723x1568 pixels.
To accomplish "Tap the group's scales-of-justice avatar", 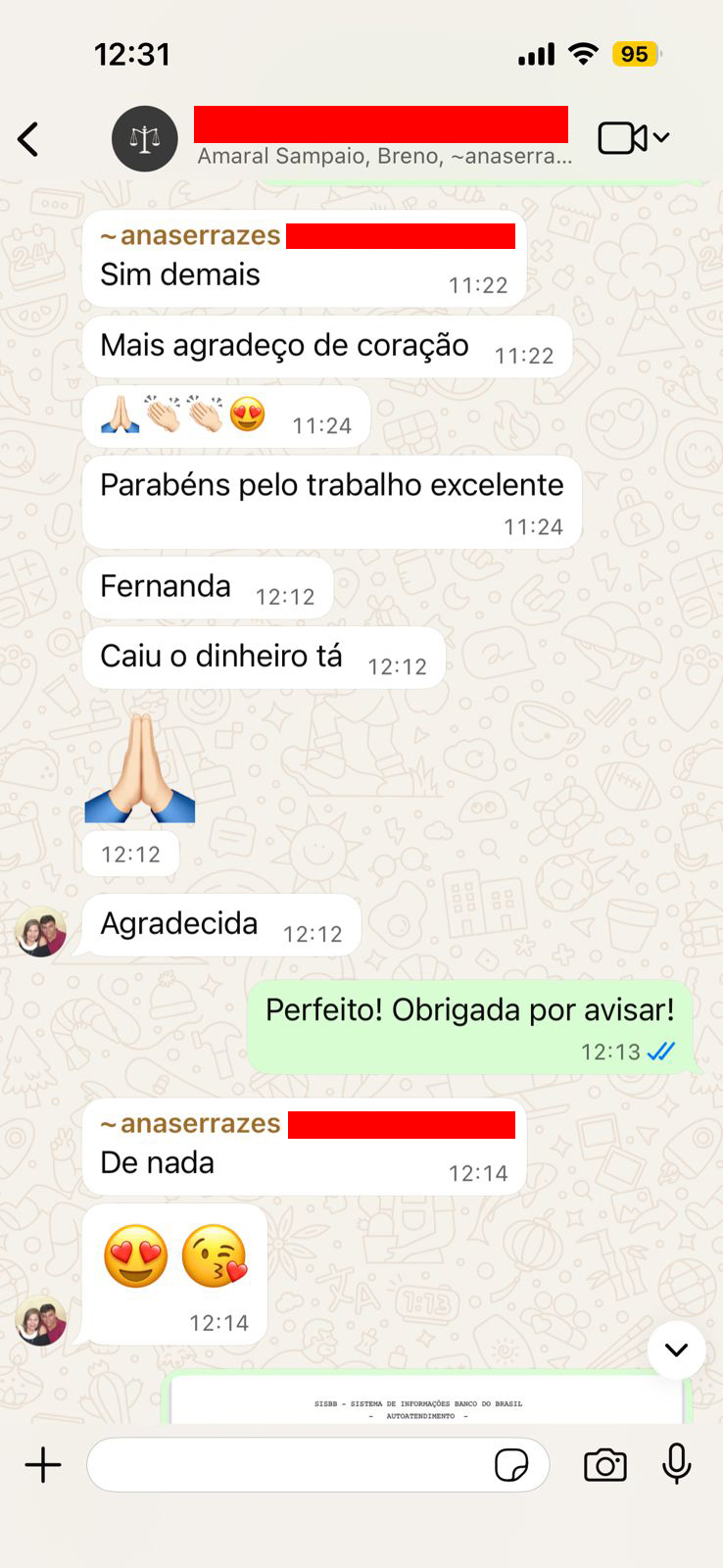I will (x=144, y=138).
